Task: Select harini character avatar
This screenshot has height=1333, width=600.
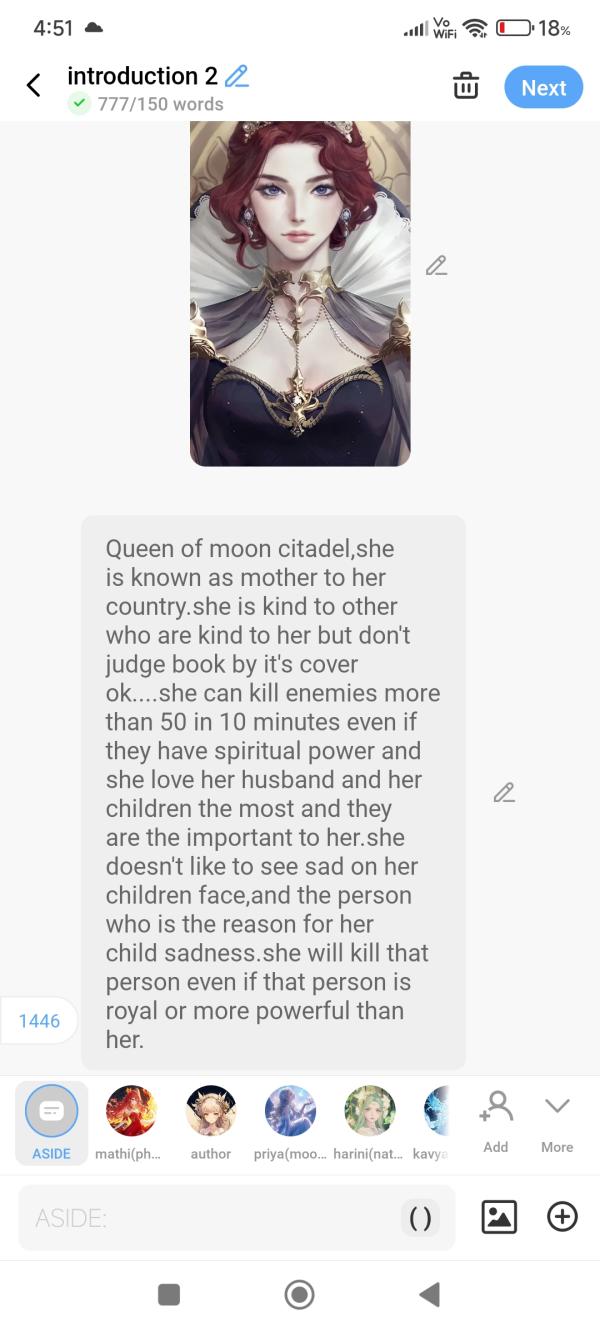Action: [x=370, y=1122]
